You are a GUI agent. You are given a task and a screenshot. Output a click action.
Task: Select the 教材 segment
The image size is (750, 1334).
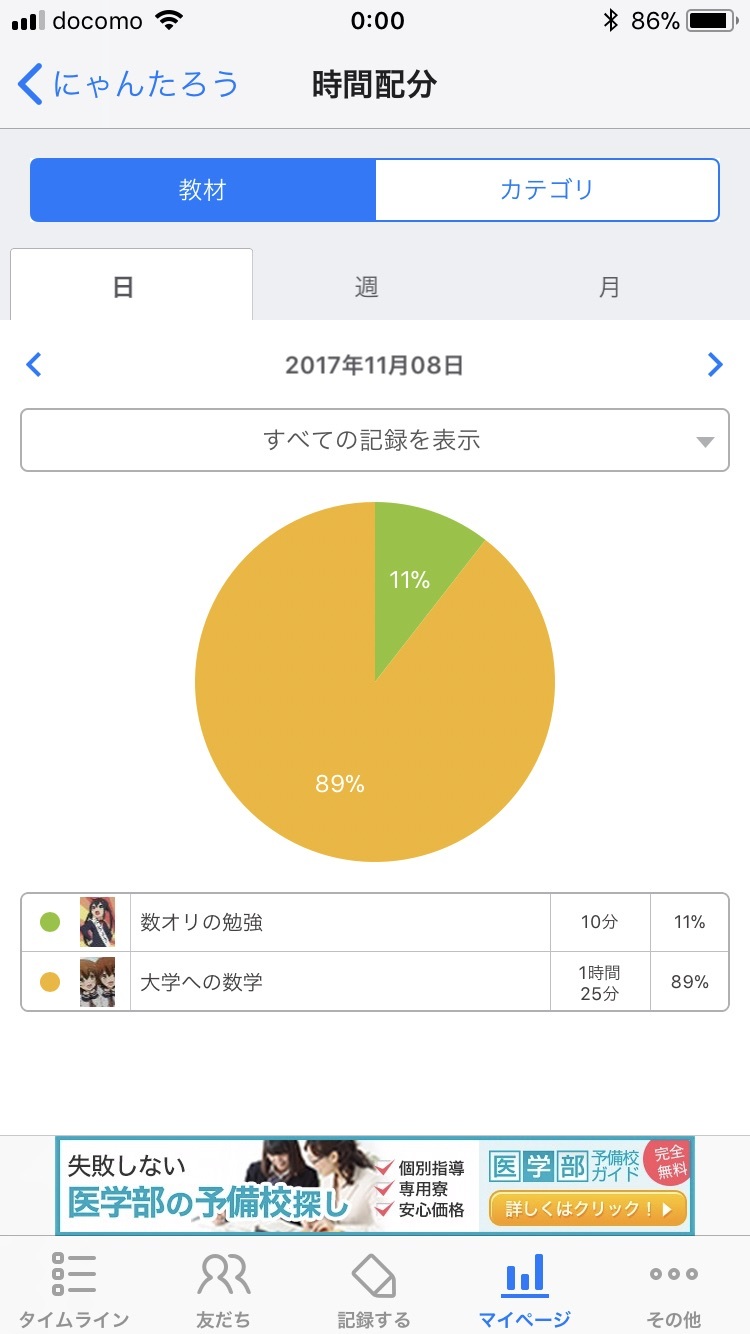[x=203, y=190]
